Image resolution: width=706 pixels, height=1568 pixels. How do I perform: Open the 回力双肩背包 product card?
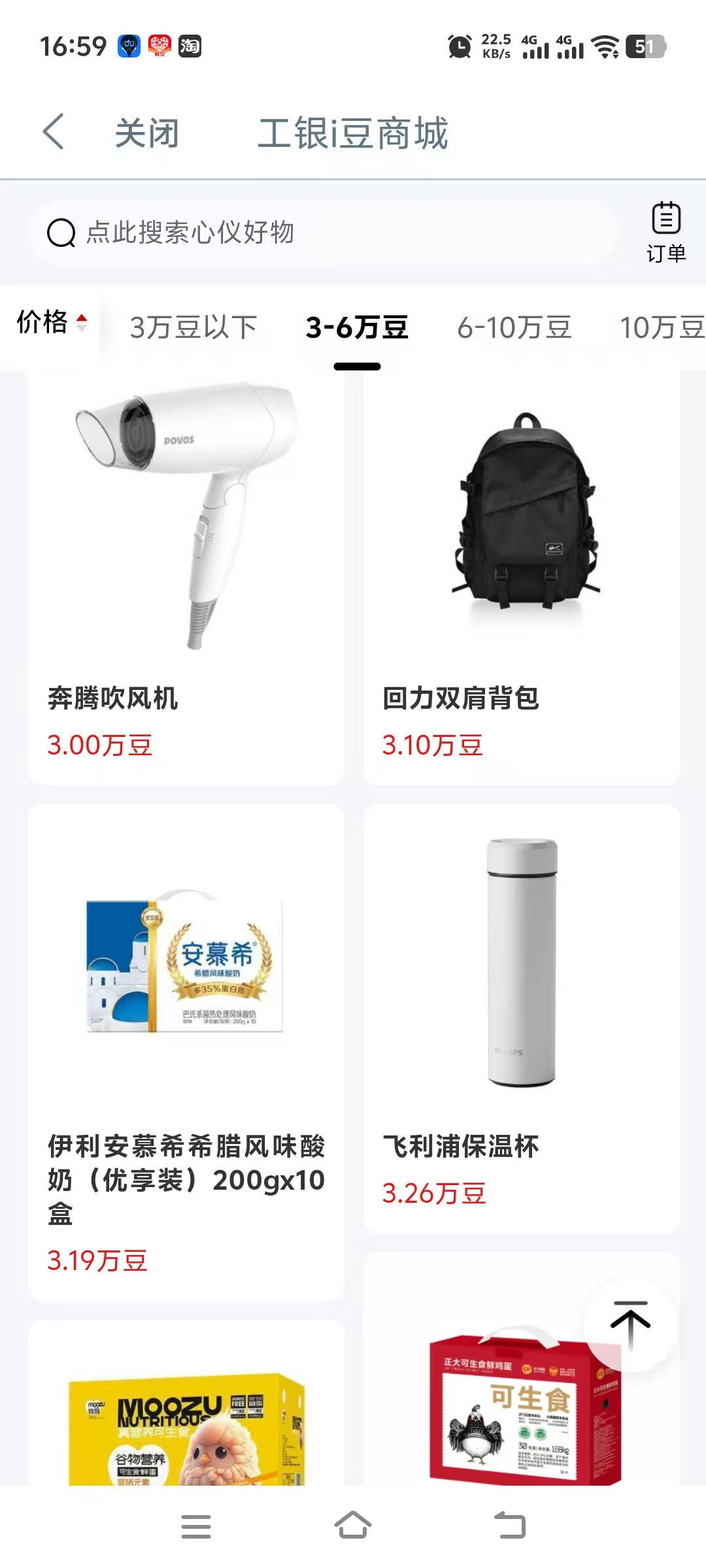pos(521,575)
